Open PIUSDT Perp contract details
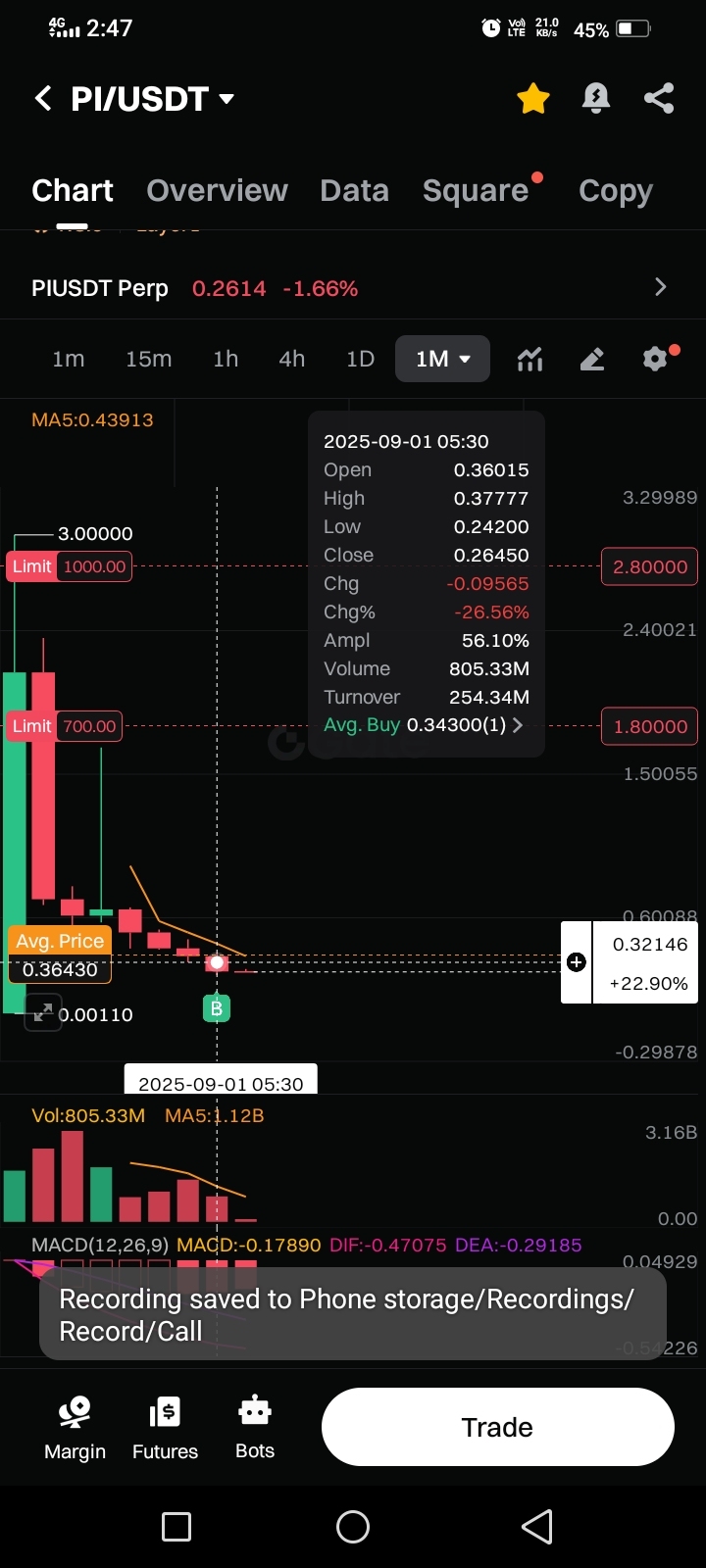706x1568 pixels. tap(660, 287)
